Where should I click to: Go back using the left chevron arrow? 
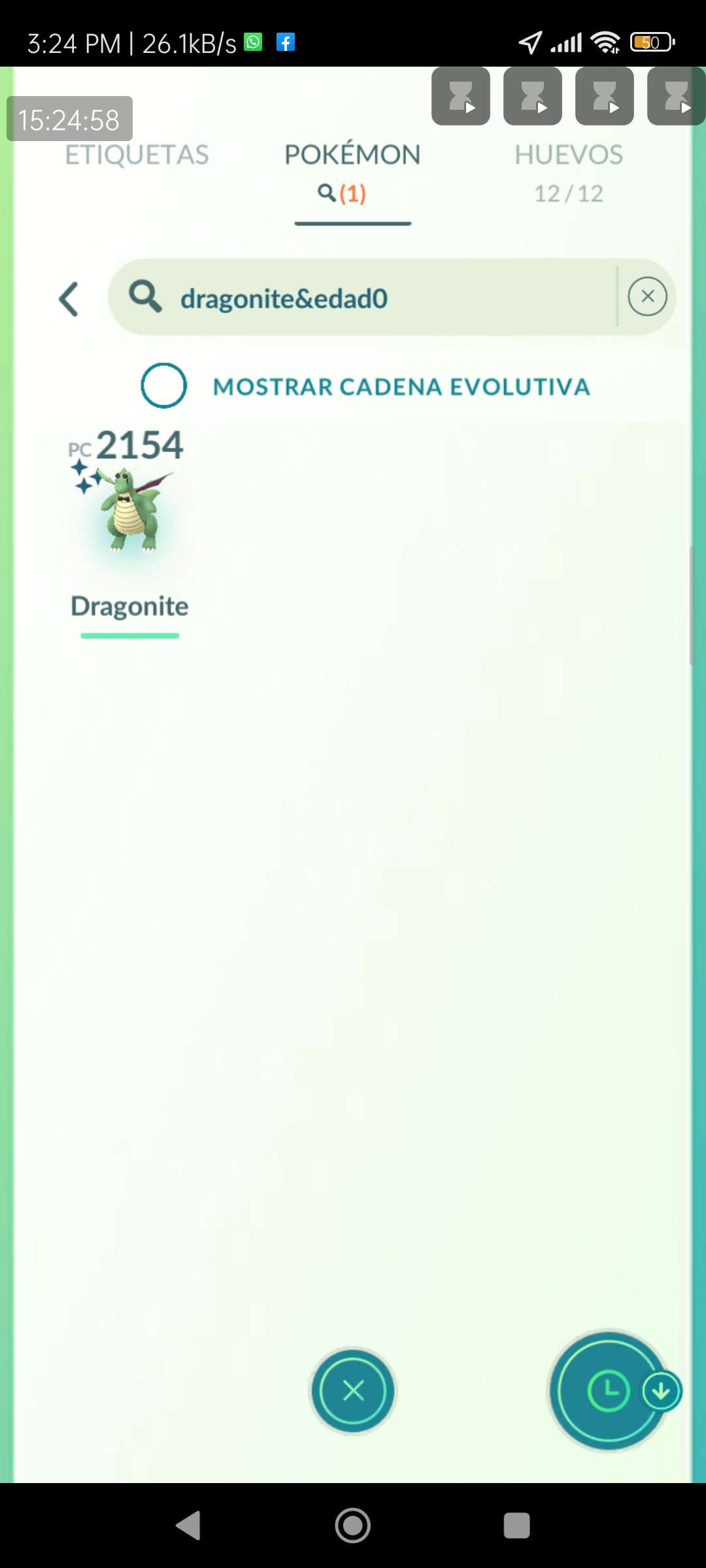click(69, 299)
